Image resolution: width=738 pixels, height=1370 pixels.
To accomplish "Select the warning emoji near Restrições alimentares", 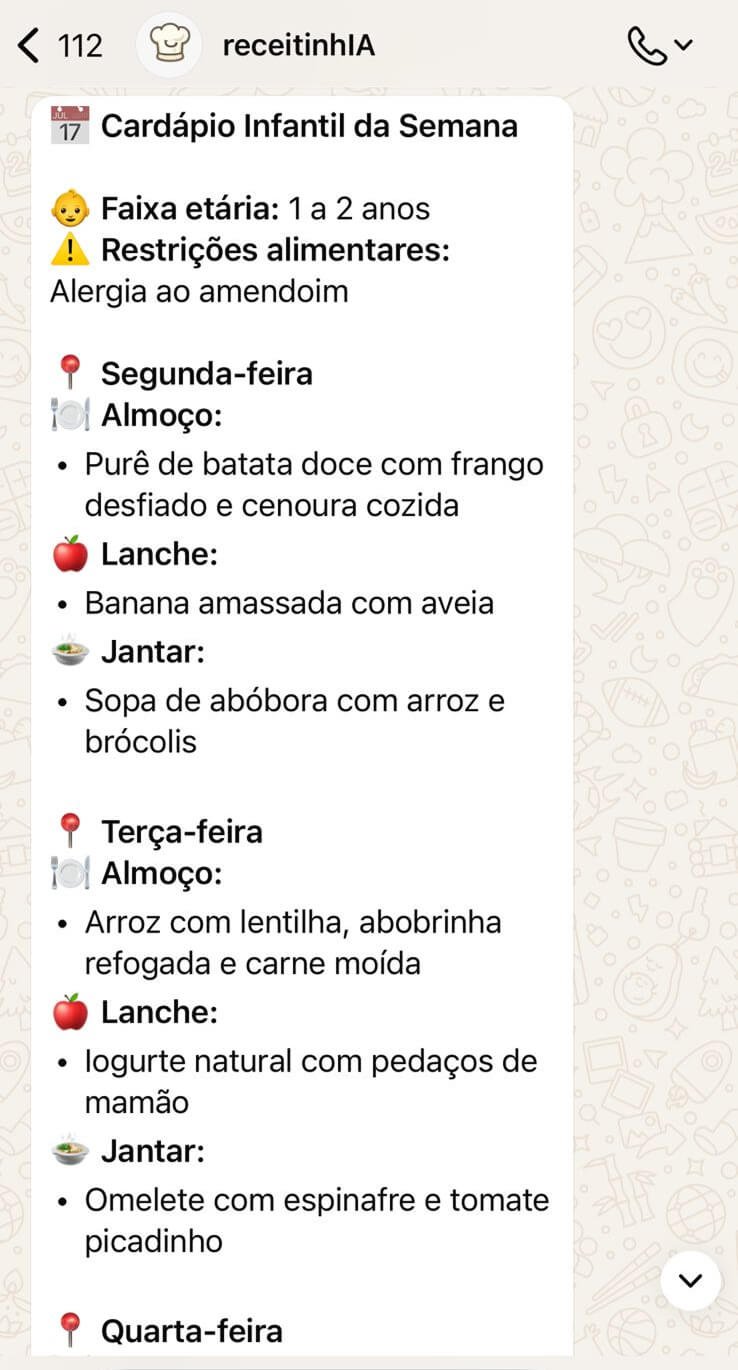I will click(70, 250).
